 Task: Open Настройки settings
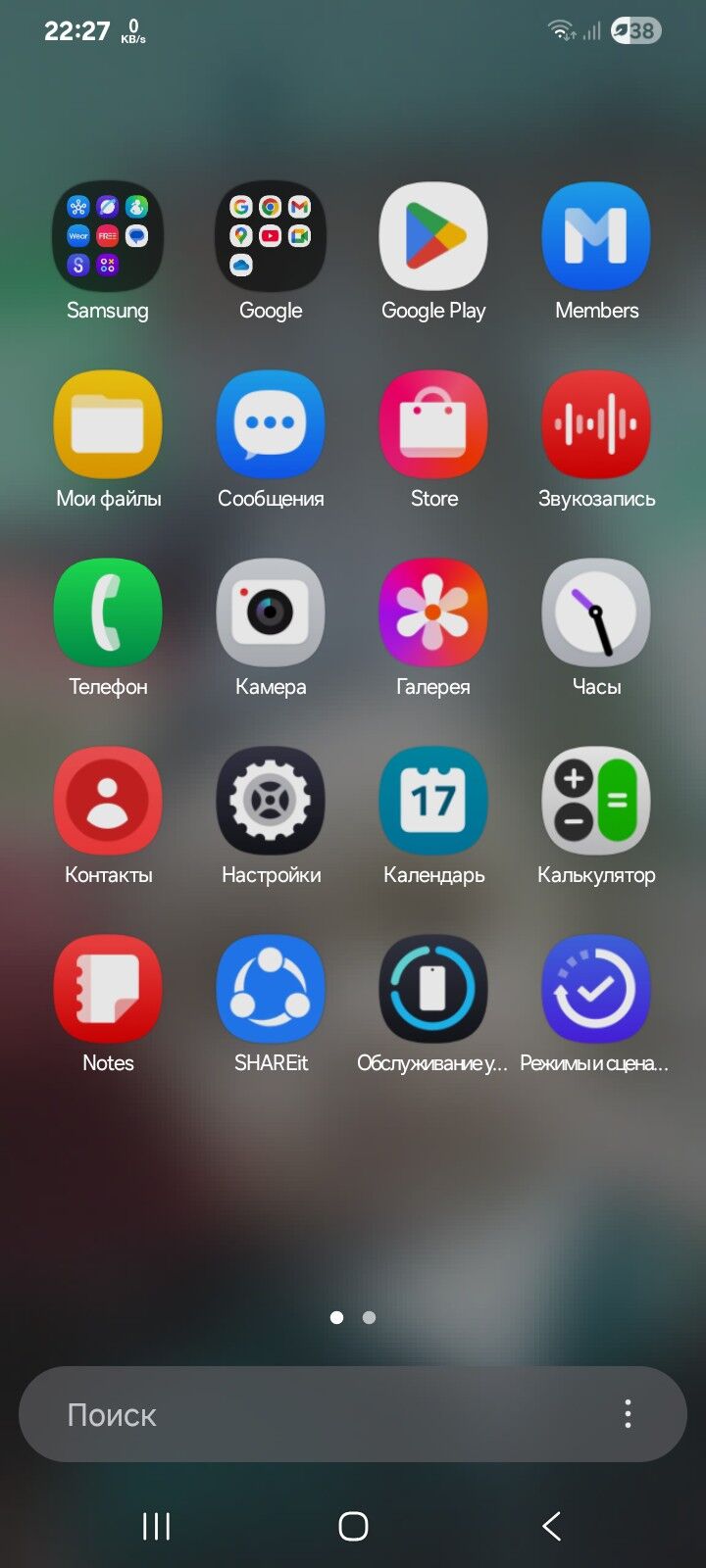pos(271,801)
